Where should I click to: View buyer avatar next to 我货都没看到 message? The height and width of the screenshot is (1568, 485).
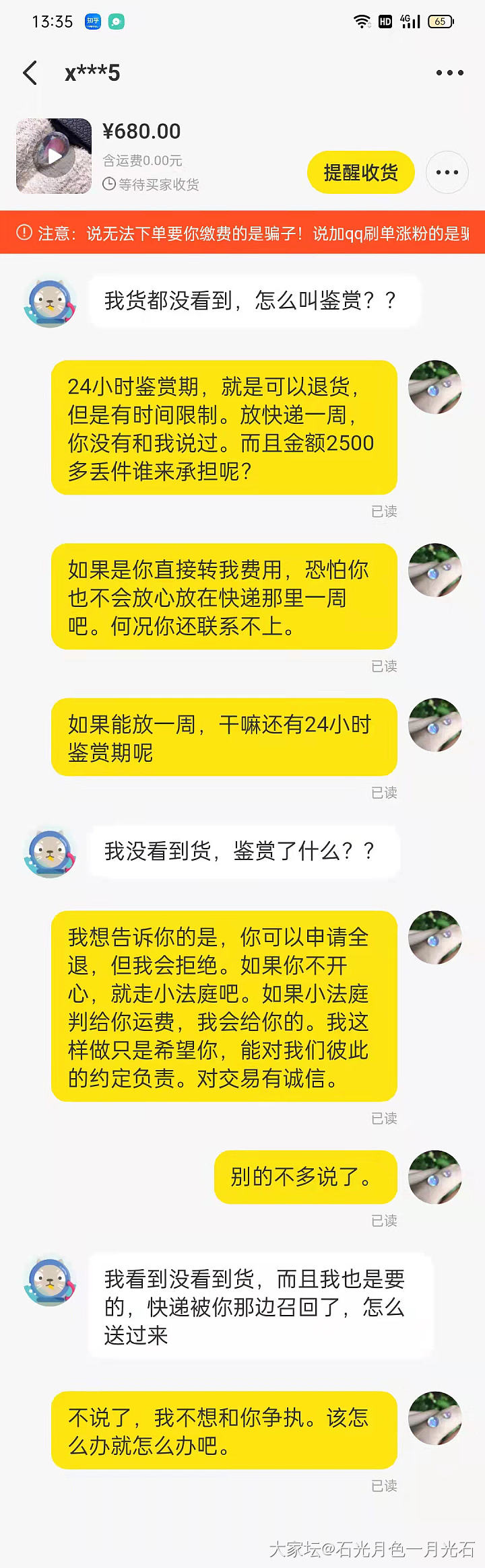click(x=50, y=303)
